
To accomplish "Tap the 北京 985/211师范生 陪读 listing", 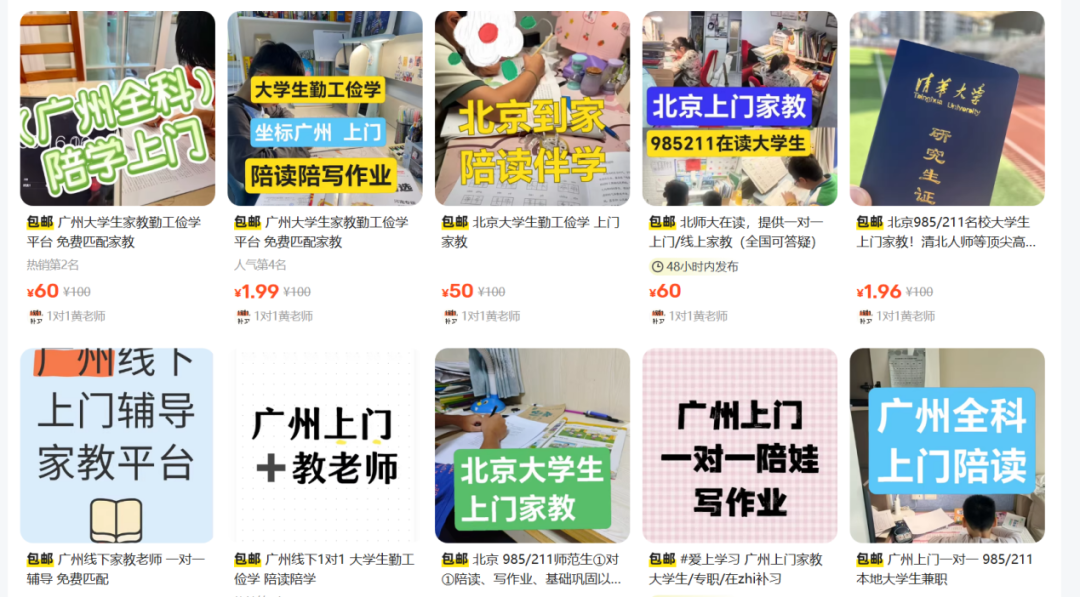I will coord(532,446).
